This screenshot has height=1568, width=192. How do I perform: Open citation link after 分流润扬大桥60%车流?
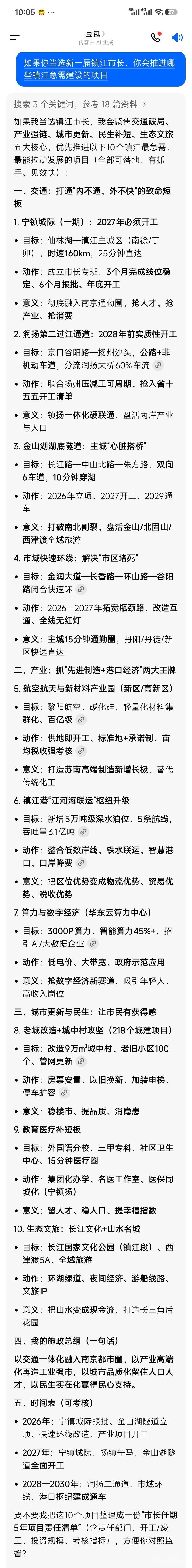click(x=158, y=365)
